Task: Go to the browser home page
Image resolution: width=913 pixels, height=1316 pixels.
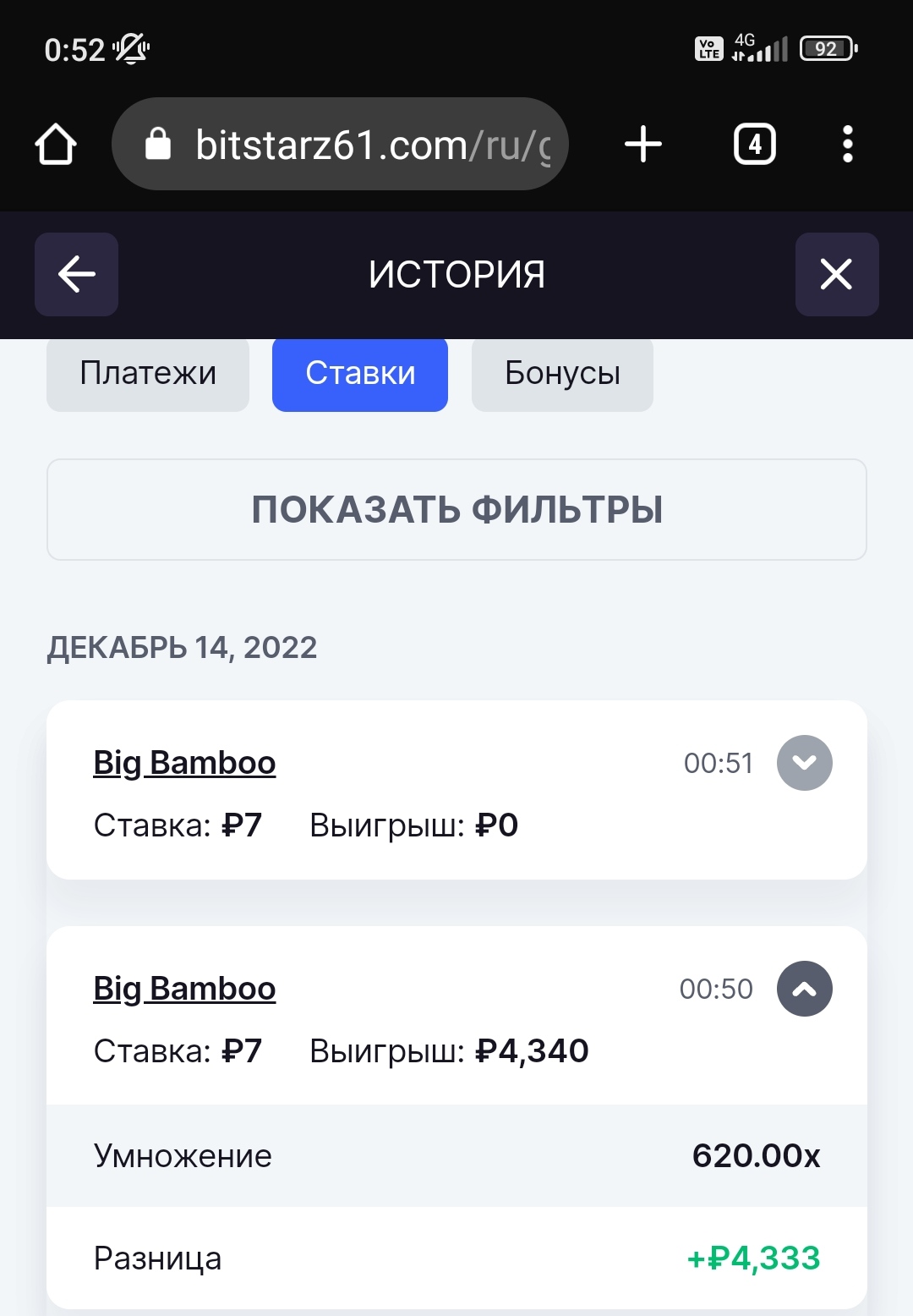Action: (56, 144)
